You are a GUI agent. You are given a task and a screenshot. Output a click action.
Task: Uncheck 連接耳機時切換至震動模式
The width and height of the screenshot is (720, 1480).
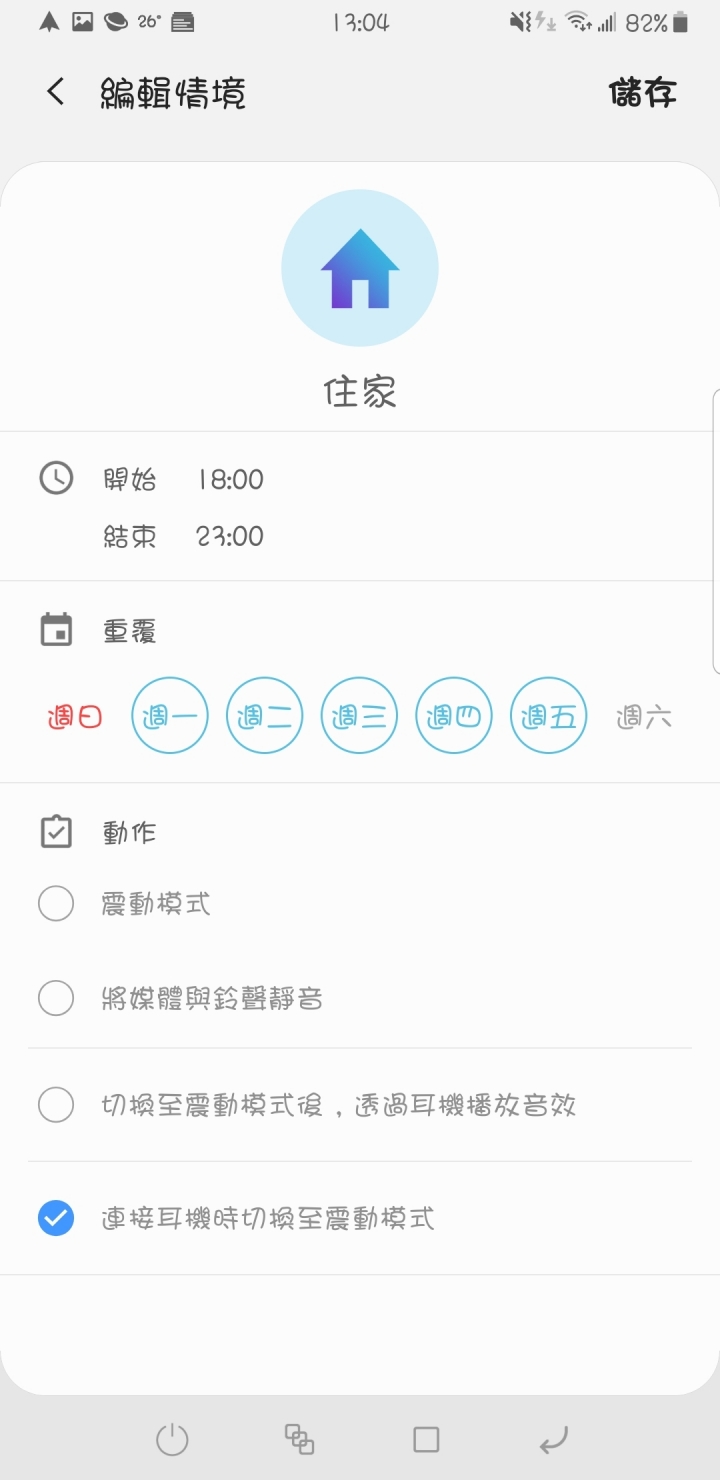(360, 1218)
